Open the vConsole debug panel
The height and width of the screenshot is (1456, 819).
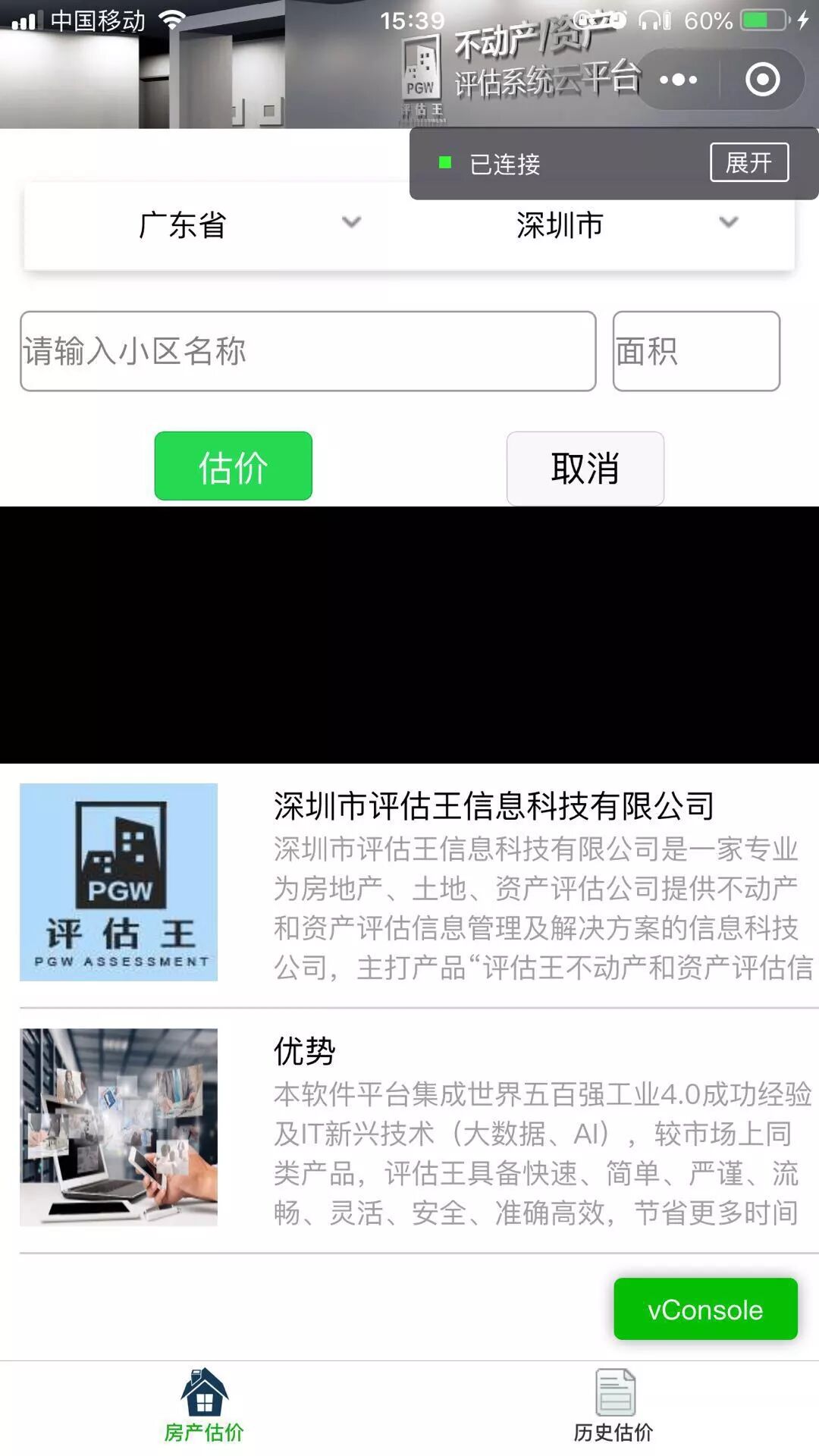click(x=705, y=1310)
